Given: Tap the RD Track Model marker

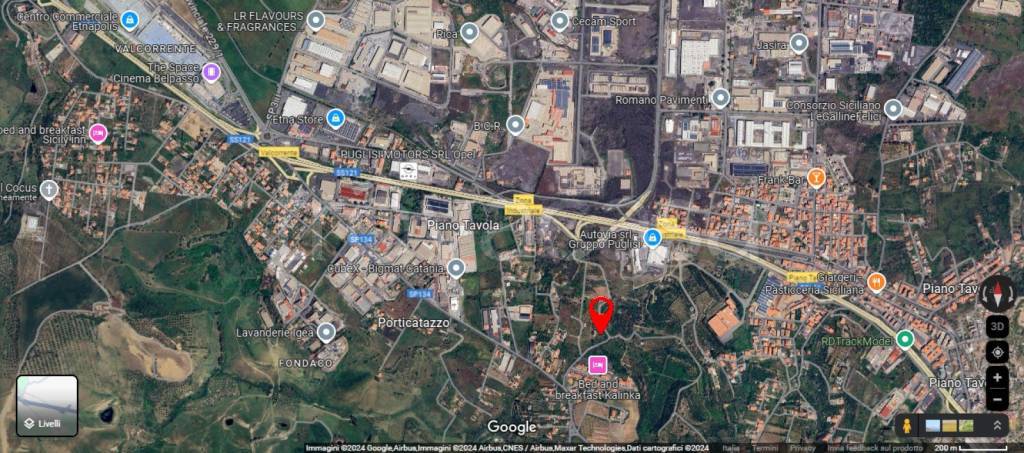Looking at the screenshot, I should tap(905, 339).
